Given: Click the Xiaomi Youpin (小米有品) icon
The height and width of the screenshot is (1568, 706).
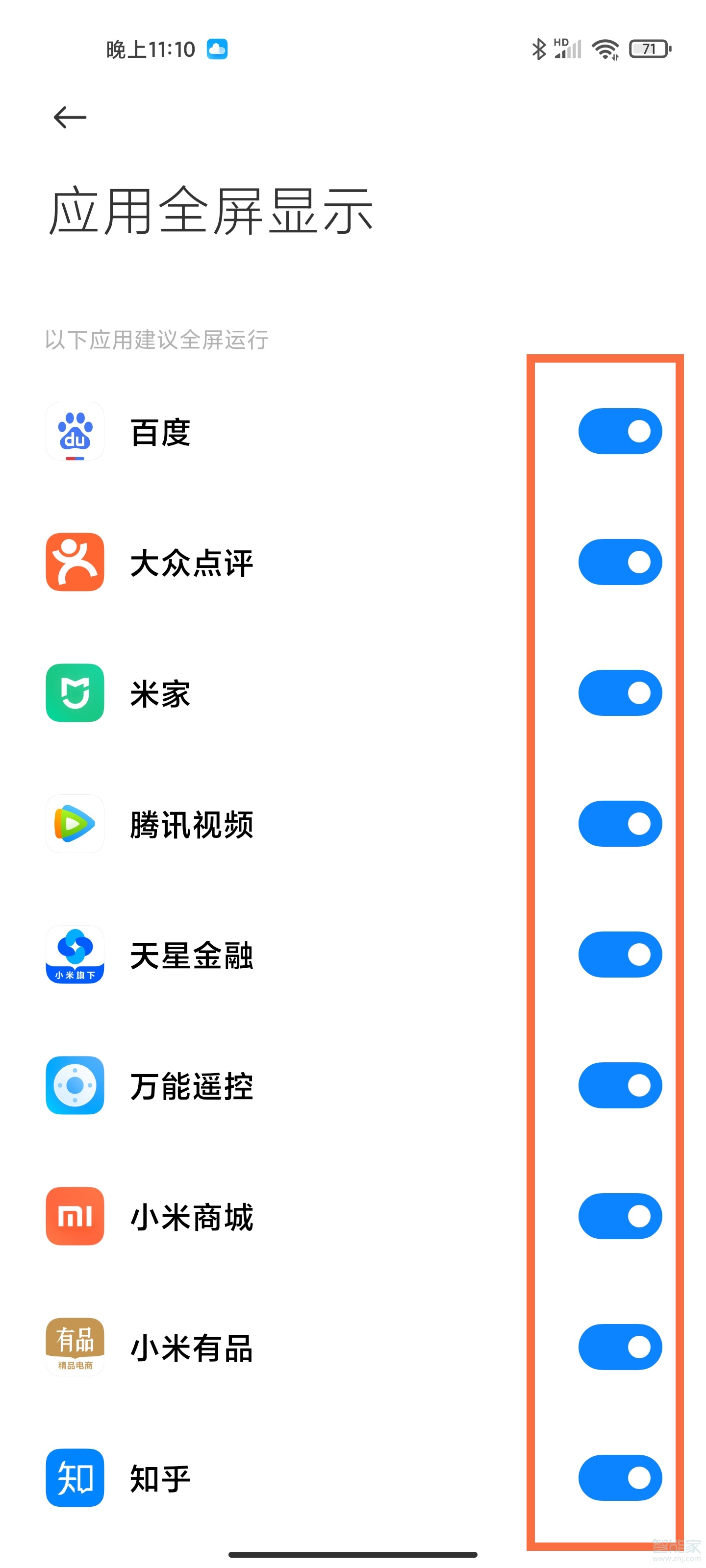Looking at the screenshot, I should pyautogui.click(x=75, y=1347).
